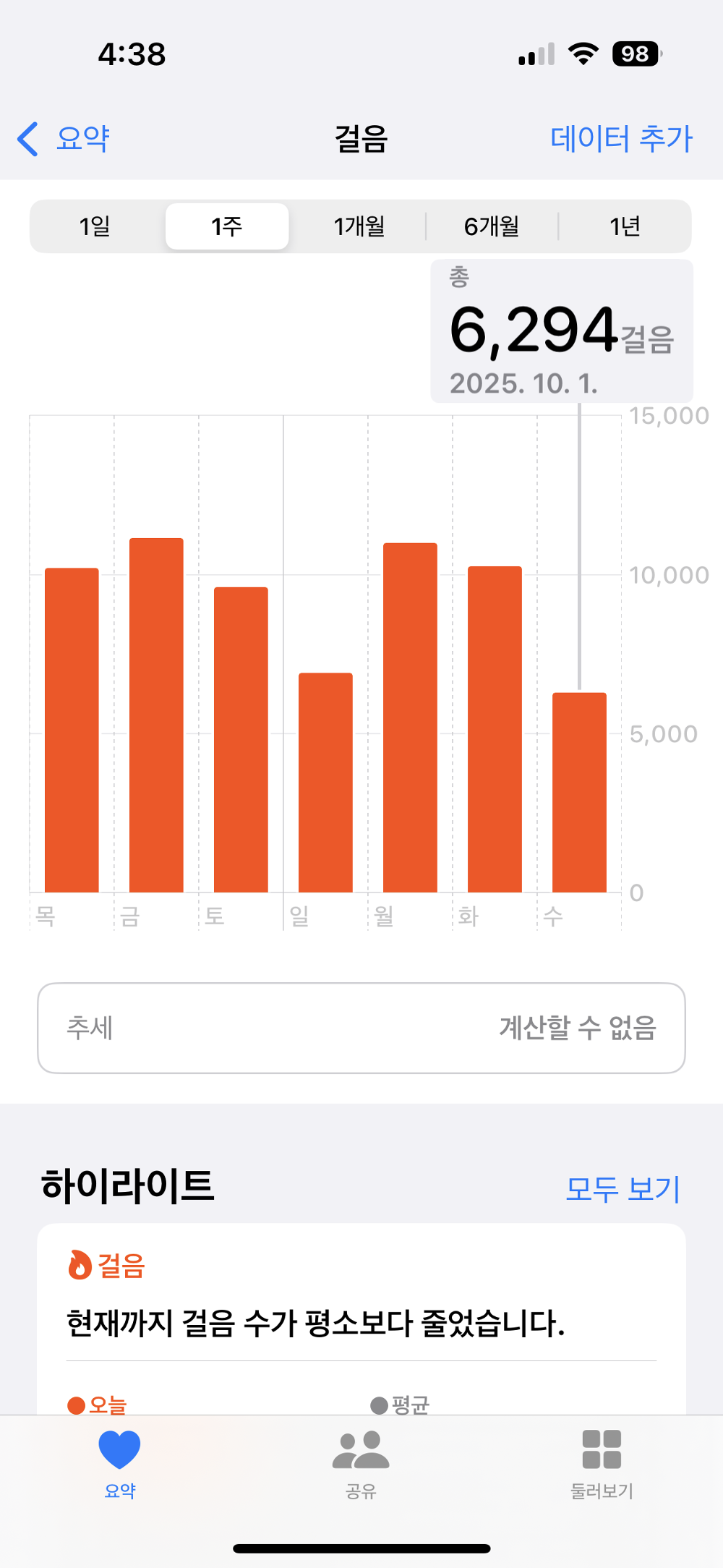Open 데이터 추가
723x1568 pixels.
point(621,139)
